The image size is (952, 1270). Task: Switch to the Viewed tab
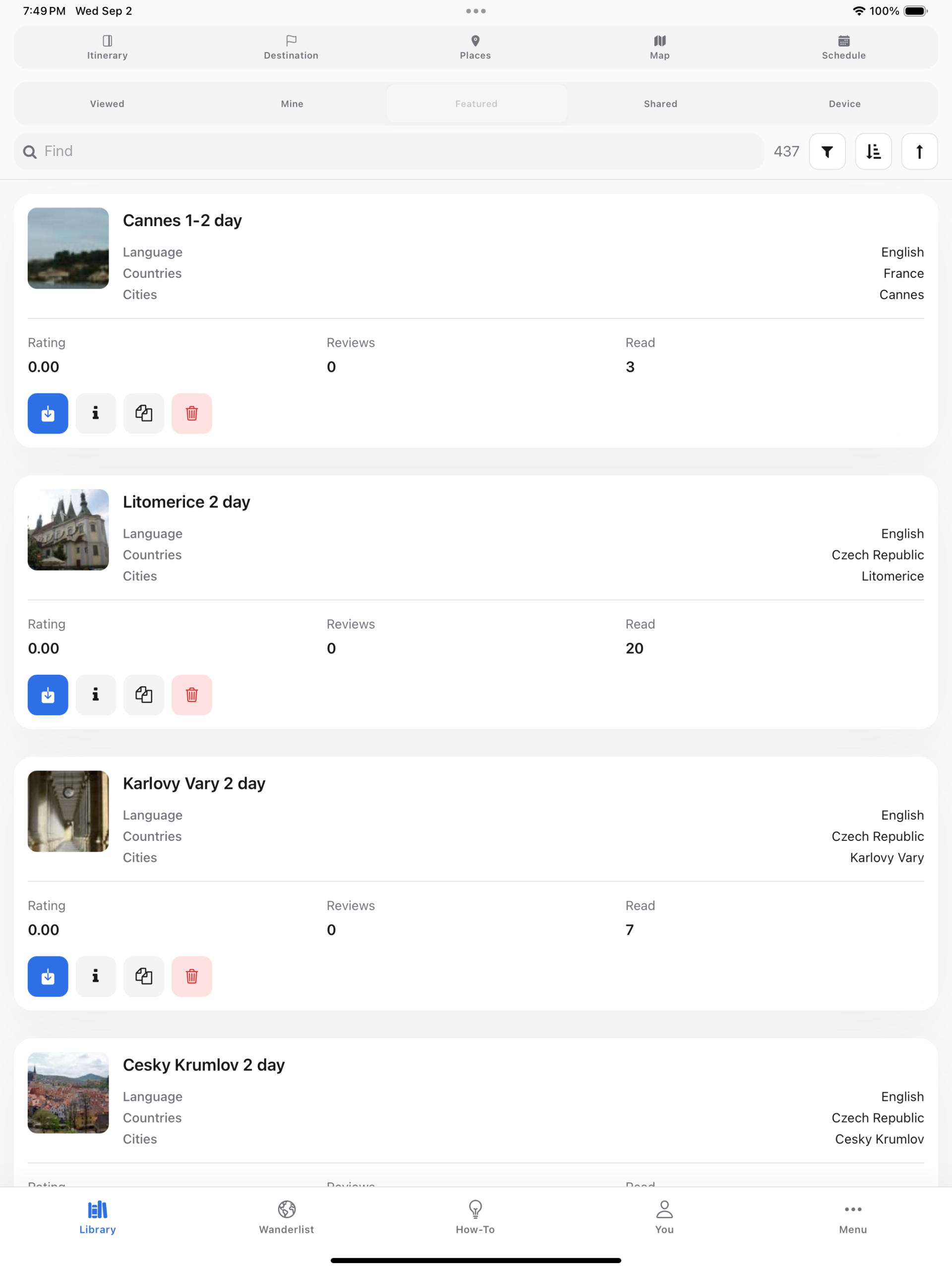[x=107, y=104]
